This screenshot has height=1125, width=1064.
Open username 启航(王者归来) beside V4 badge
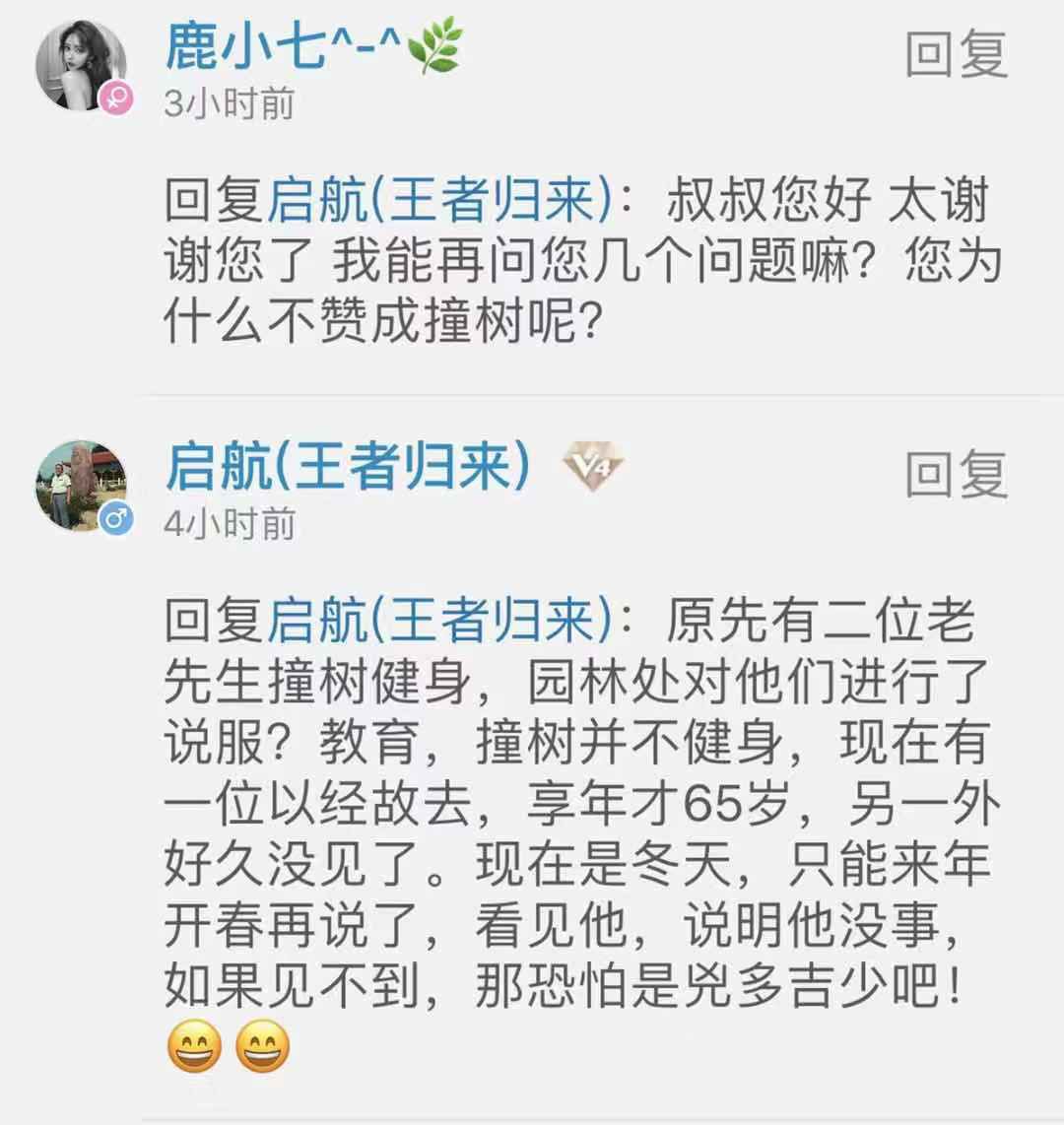348,466
